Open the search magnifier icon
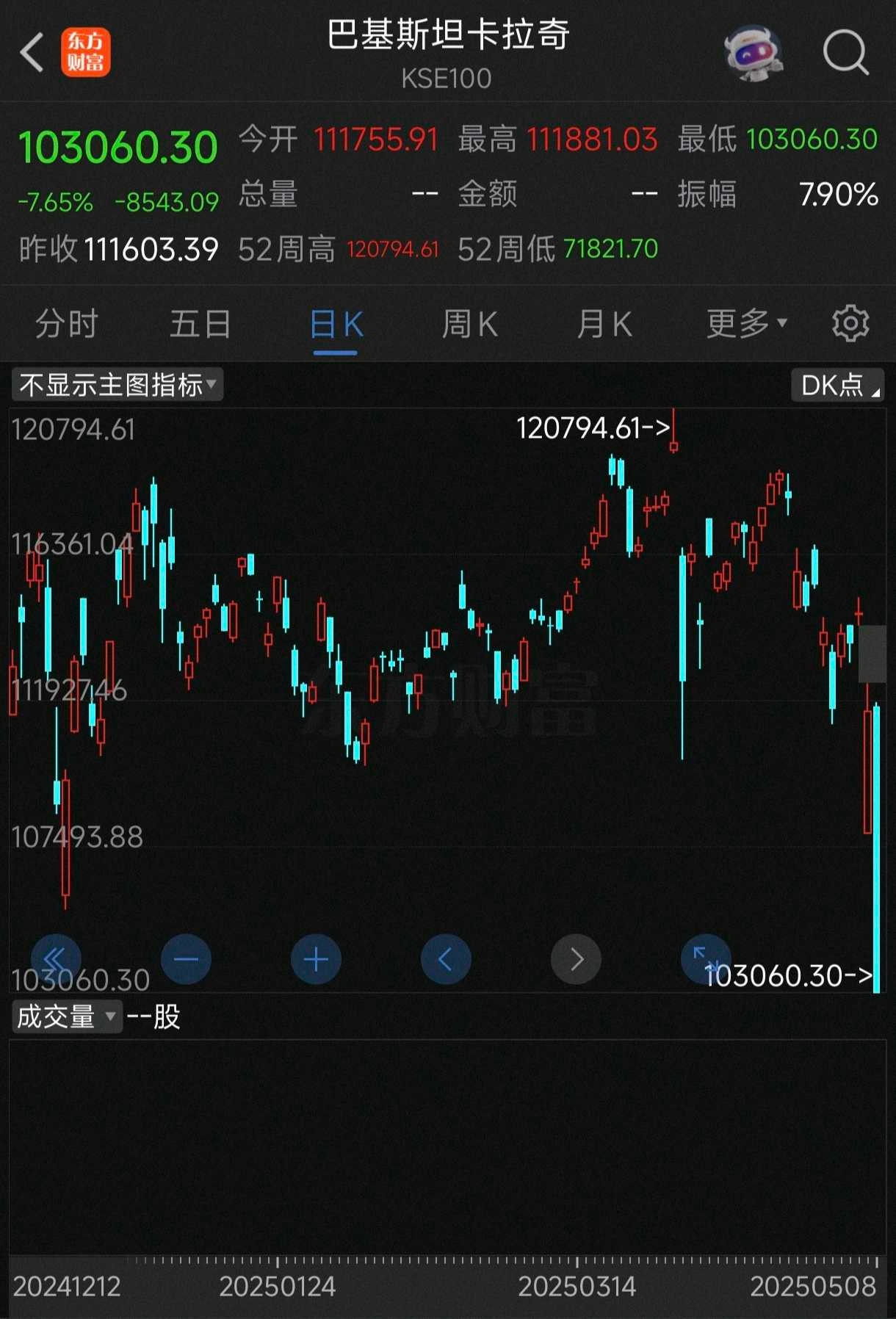The image size is (896, 1319). point(845,53)
